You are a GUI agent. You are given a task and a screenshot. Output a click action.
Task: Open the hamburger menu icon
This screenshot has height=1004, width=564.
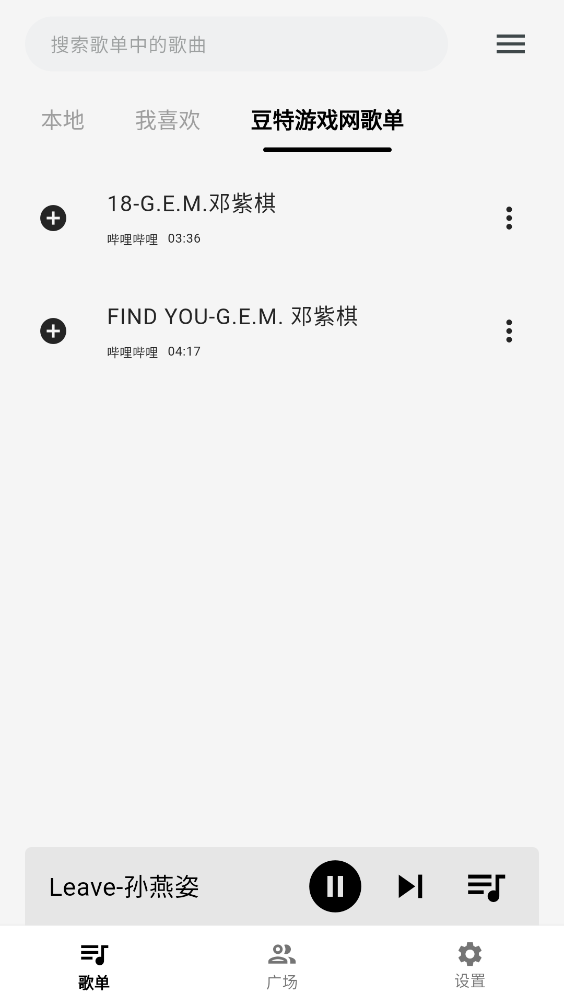coord(510,44)
